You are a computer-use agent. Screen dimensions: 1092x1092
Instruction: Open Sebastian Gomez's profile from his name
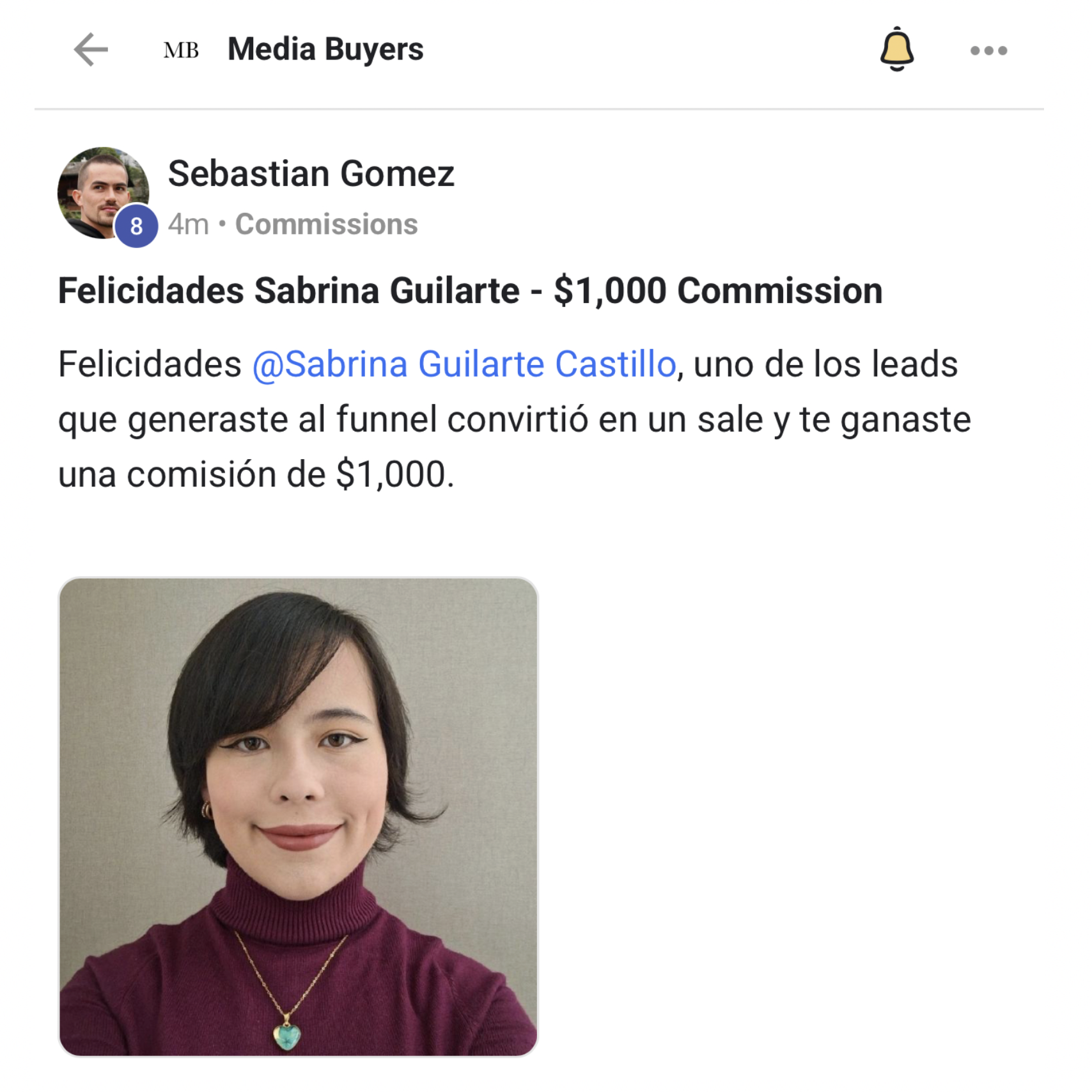[x=311, y=174]
